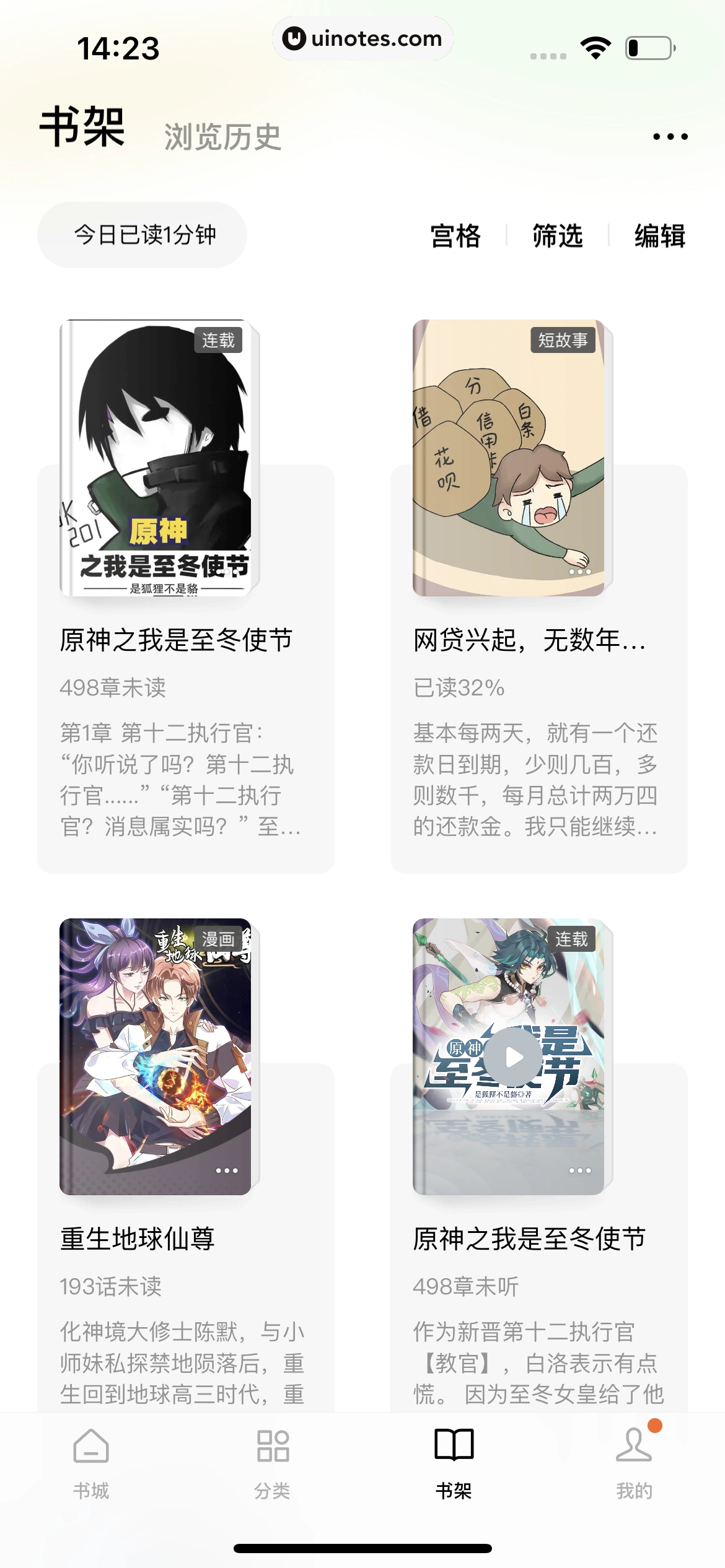The width and height of the screenshot is (725, 1568).
Task: Open more options on the 网贷兴起 cover
Action: [580, 572]
